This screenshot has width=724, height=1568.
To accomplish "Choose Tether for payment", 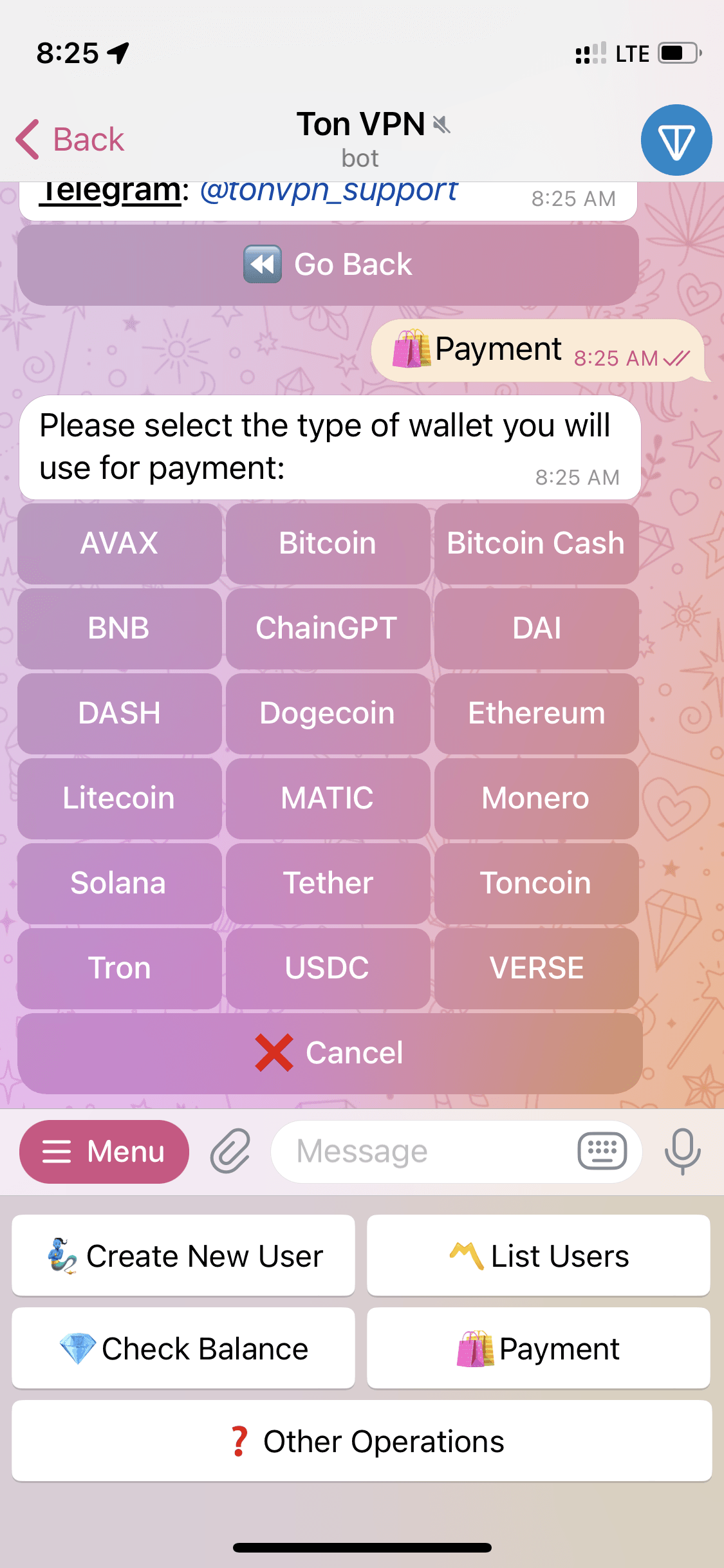I will (x=328, y=883).
